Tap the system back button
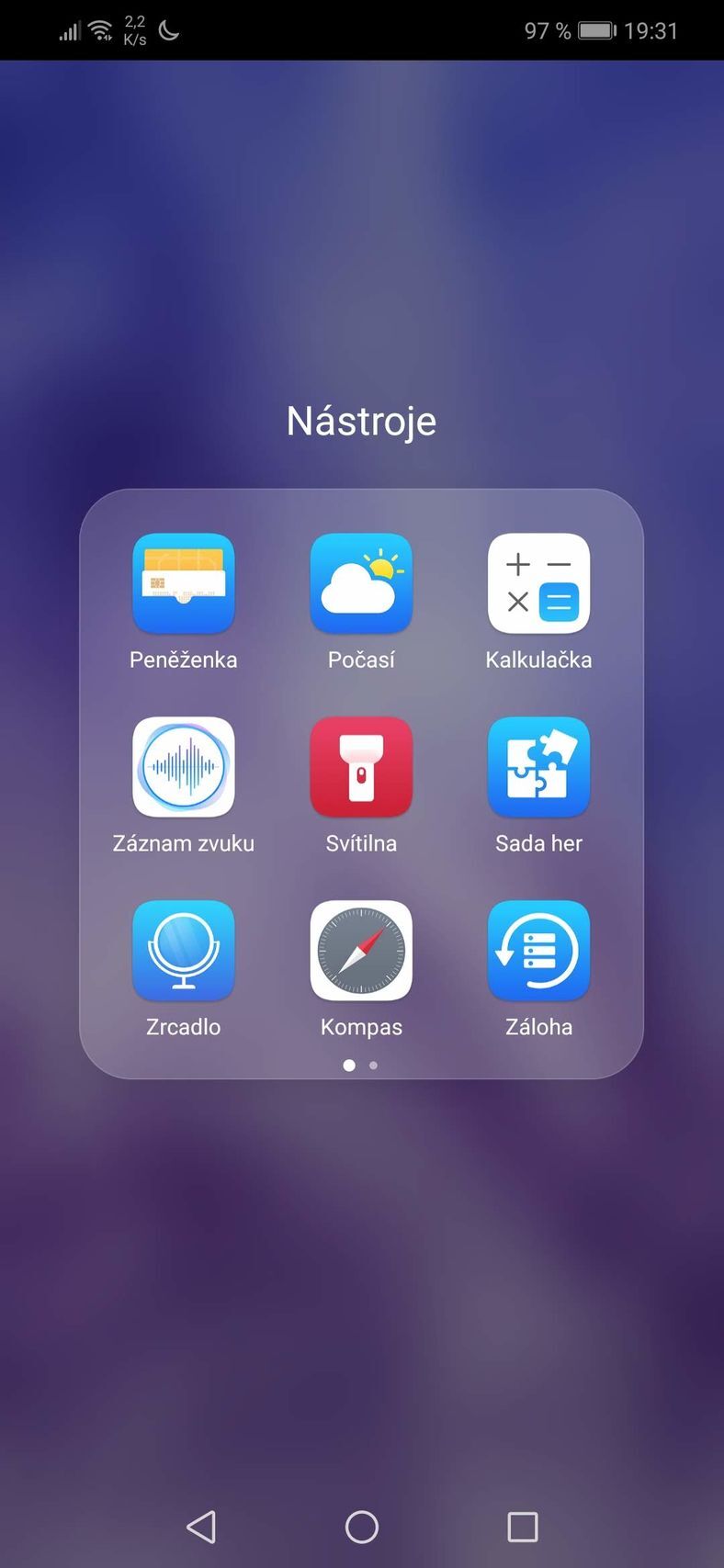This screenshot has width=724, height=1568. tap(201, 1527)
